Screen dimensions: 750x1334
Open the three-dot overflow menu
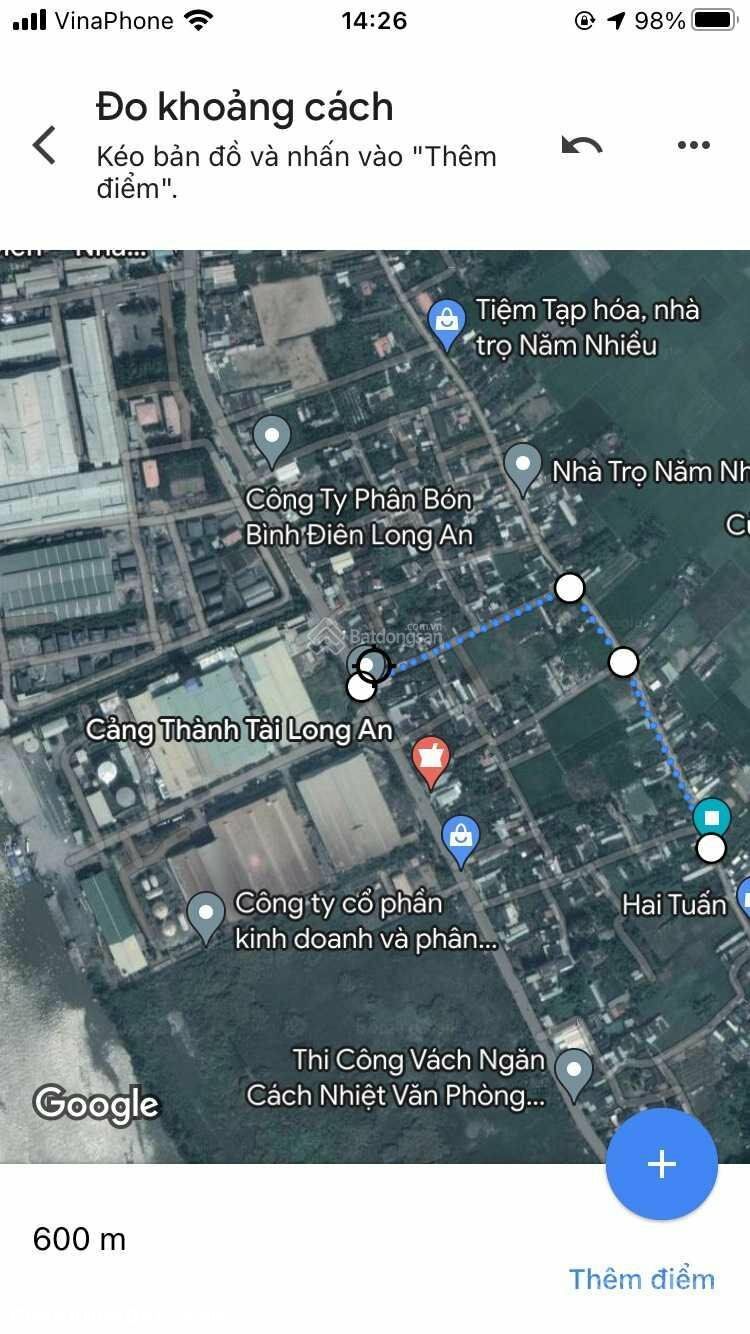pos(694,145)
